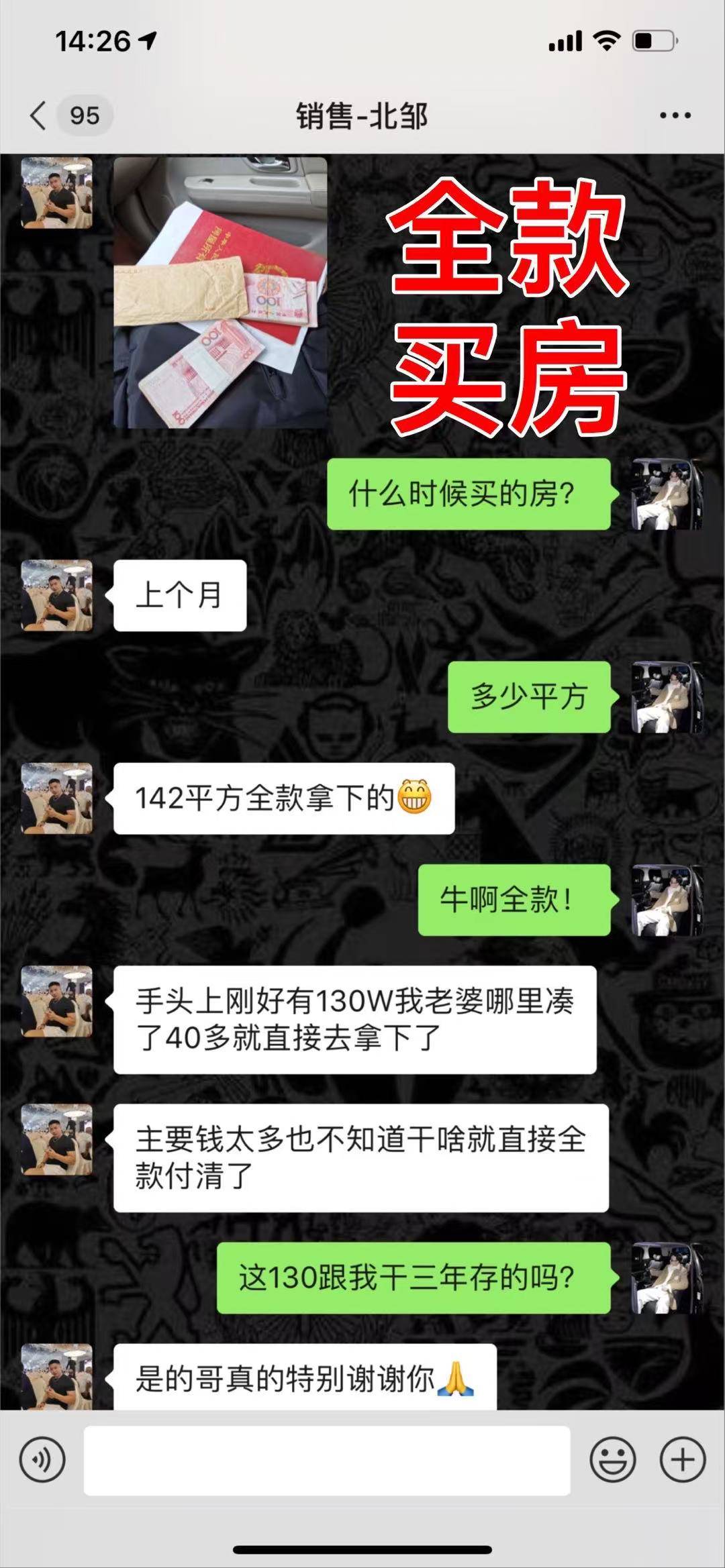The image size is (725, 1568).
Task: Focus the message text field
Action: click(x=327, y=1461)
